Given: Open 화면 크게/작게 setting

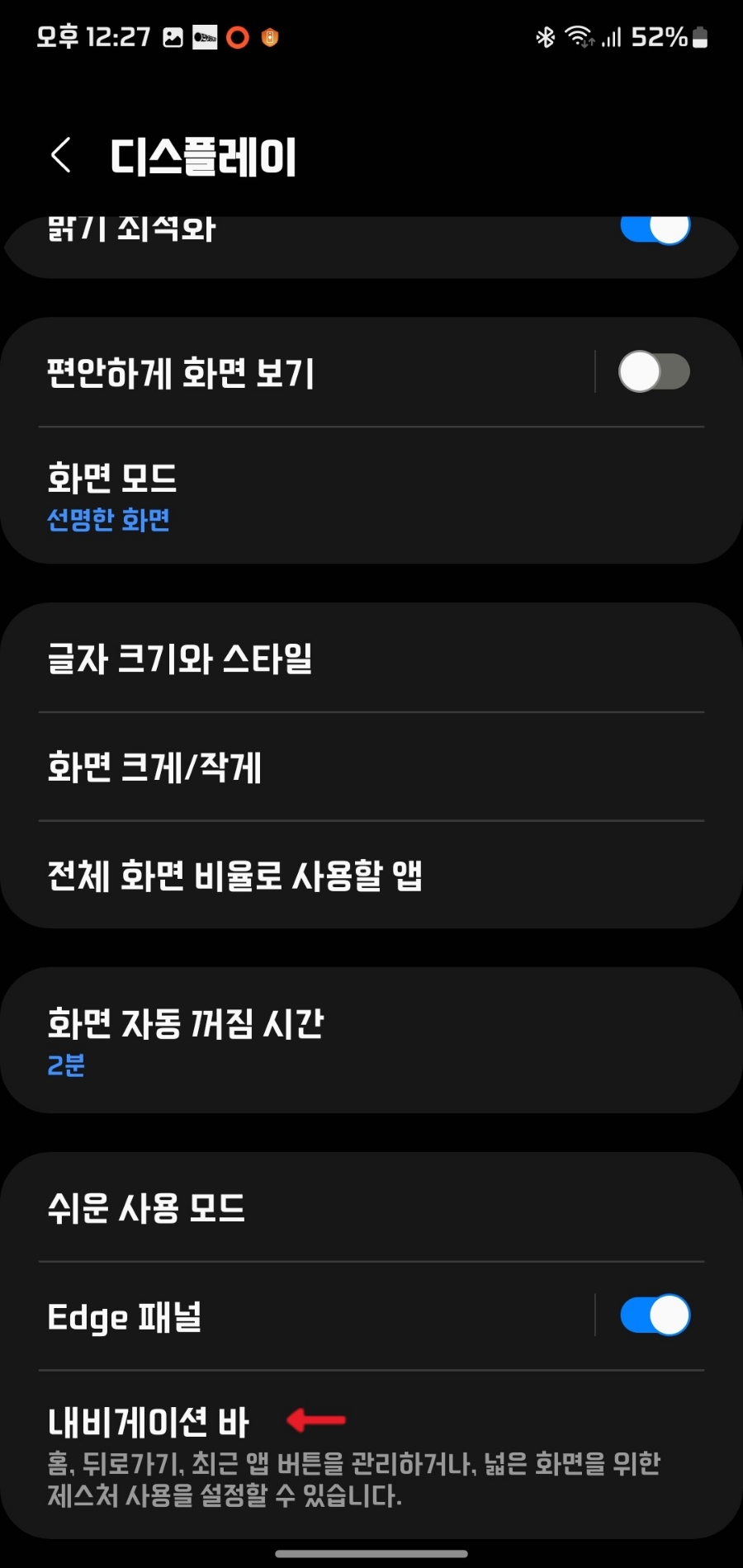Looking at the screenshot, I should coord(371,767).
